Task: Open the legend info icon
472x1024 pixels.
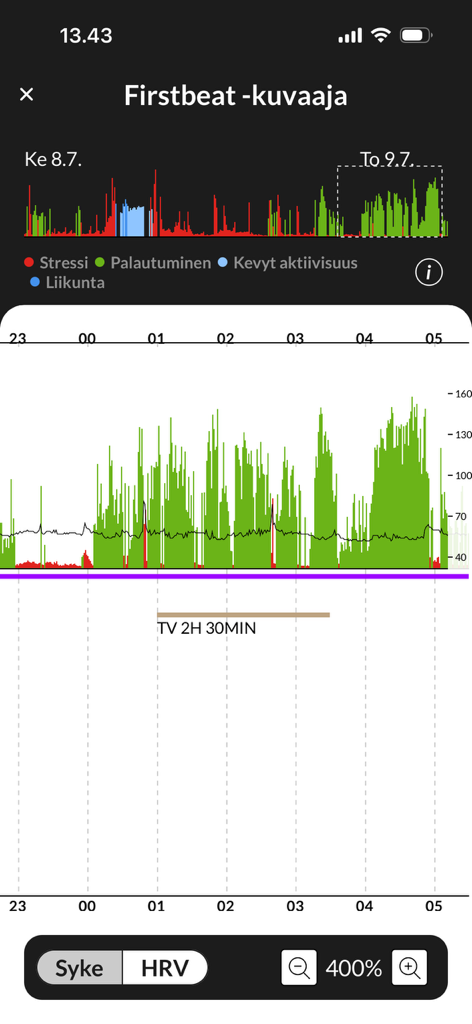Action: pyautogui.click(x=429, y=272)
